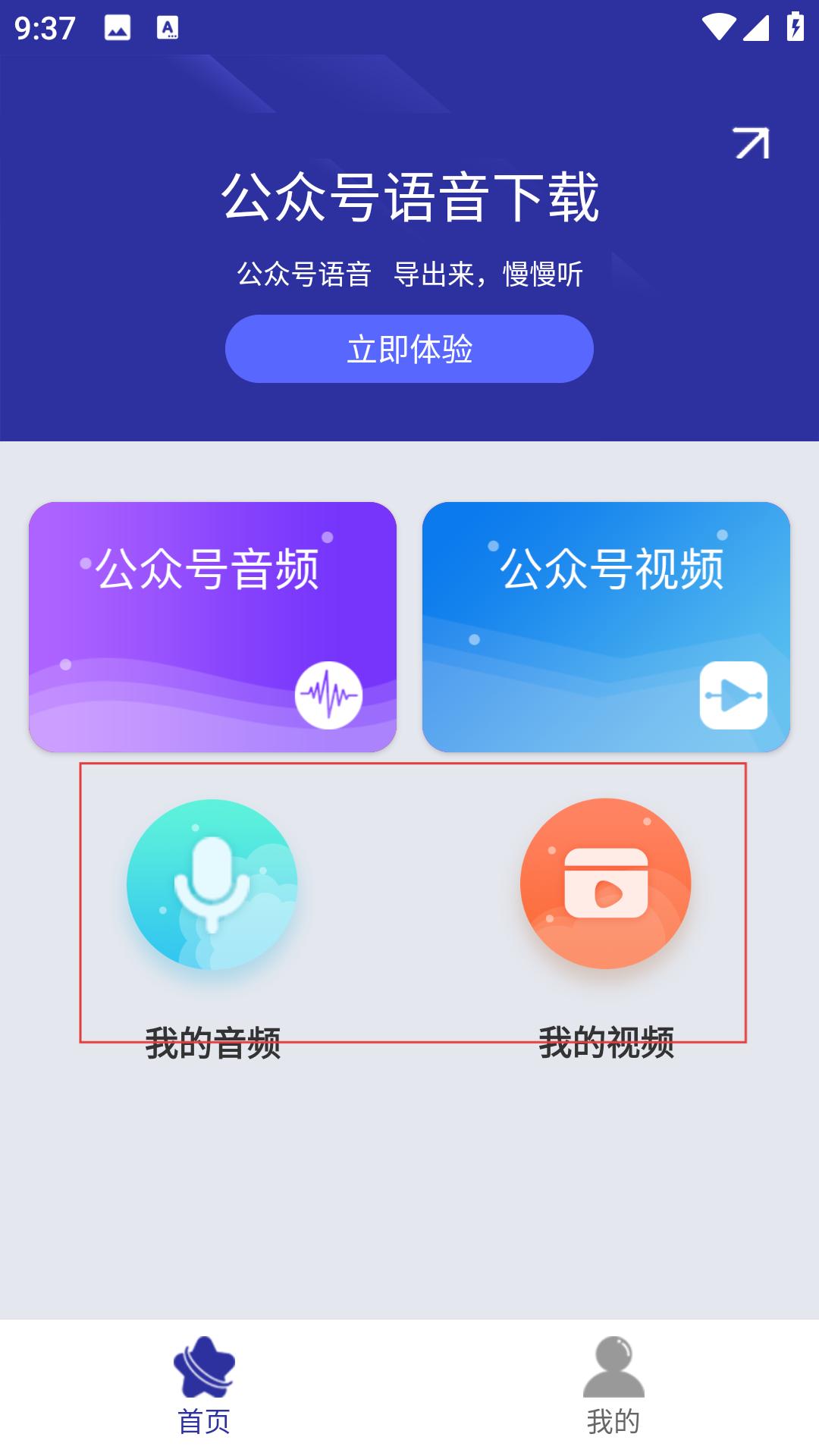The height and width of the screenshot is (1456, 819).
Task: Open 我的音频 microphone icon
Action: pyautogui.click(x=212, y=884)
